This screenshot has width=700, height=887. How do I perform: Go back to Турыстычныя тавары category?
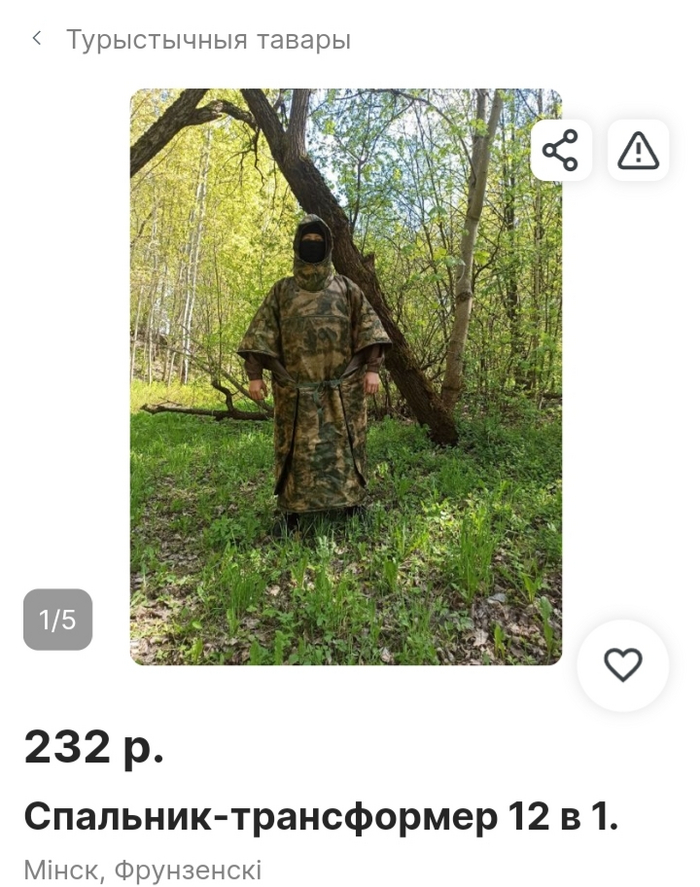[x=38, y=39]
